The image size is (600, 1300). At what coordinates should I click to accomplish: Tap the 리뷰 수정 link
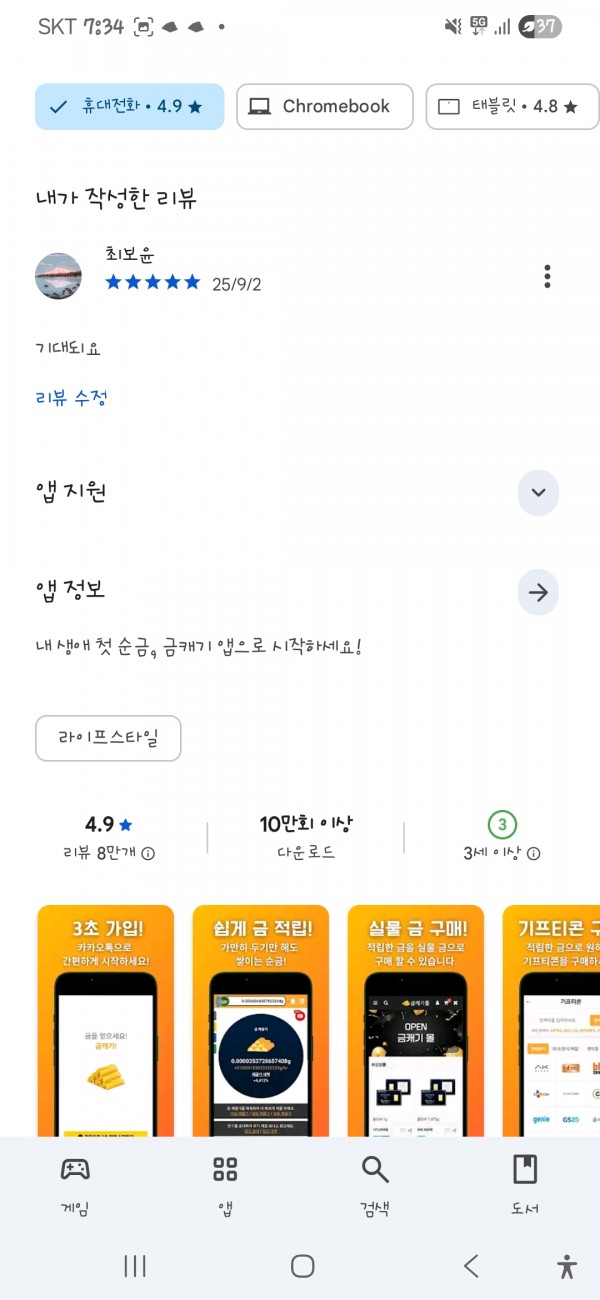tap(71, 398)
